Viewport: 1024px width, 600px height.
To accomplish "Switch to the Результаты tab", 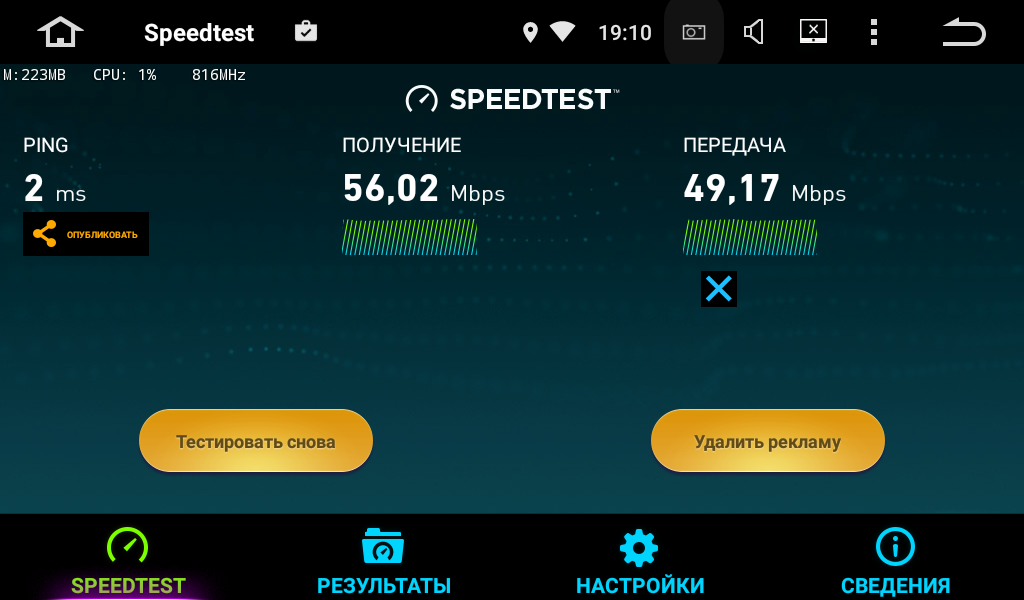I will pyautogui.click(x=383, y=562).
